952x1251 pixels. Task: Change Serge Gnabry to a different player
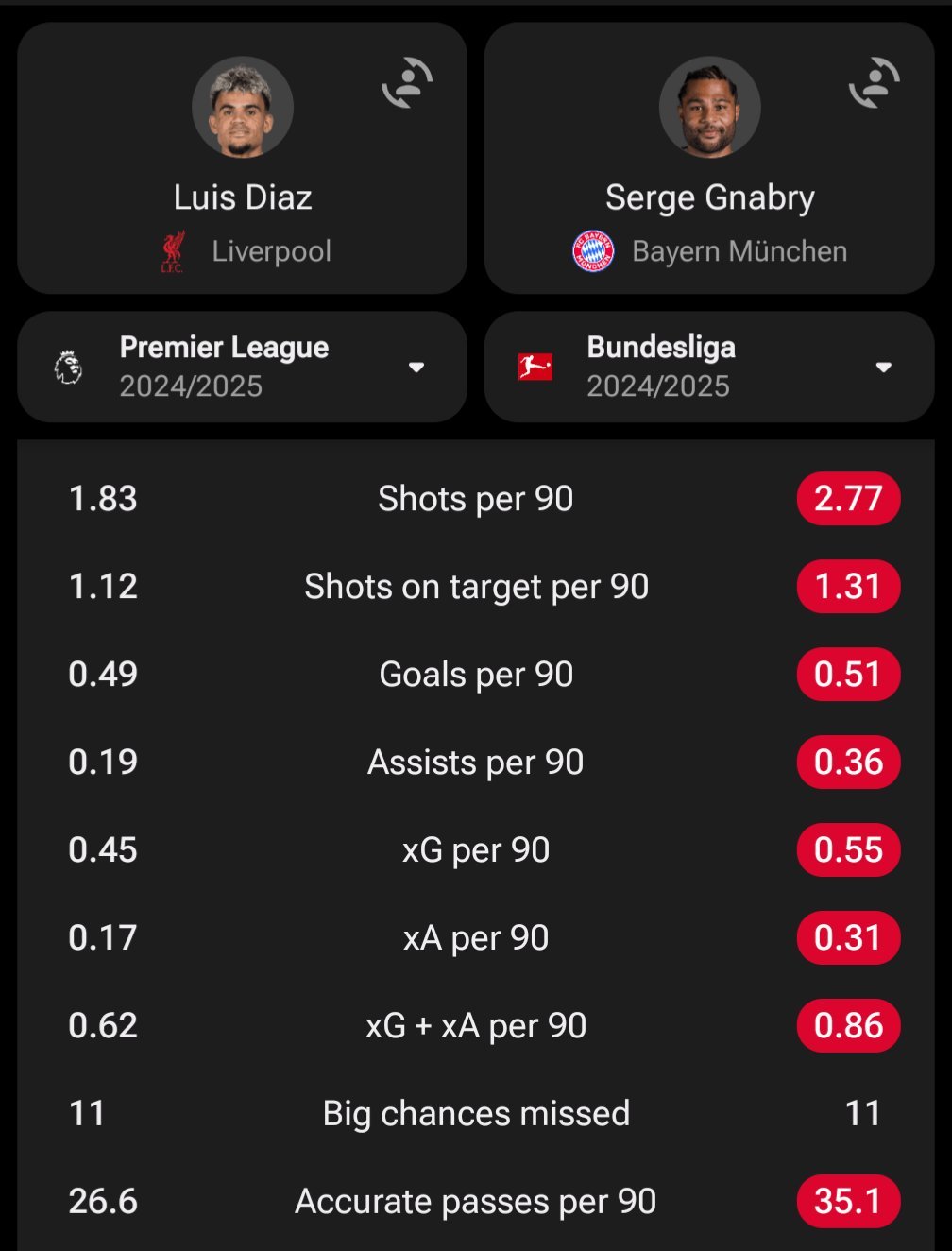coord(875,83)
